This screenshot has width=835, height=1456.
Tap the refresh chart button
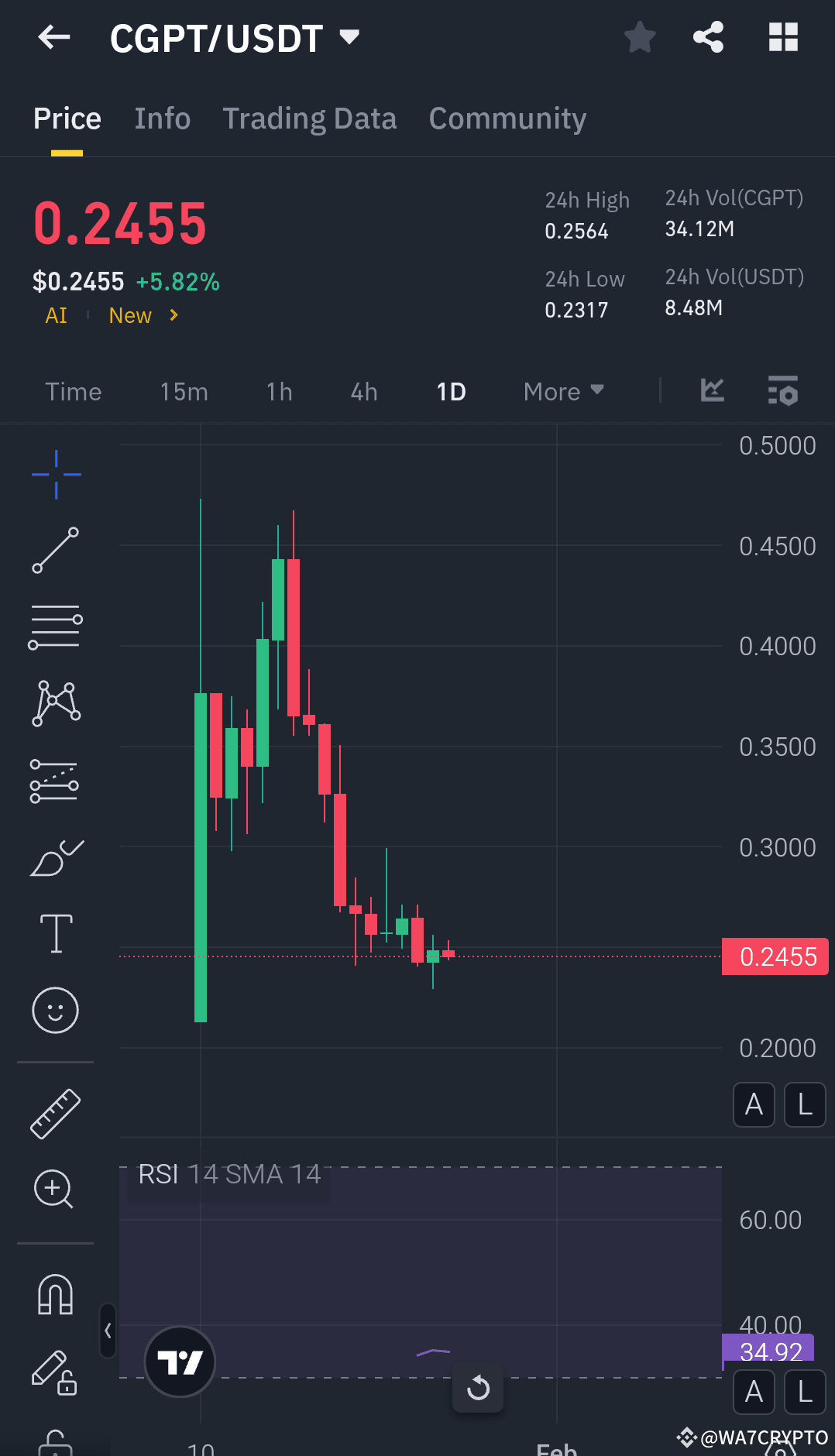pyautogui.click(x=478, y=1388)
